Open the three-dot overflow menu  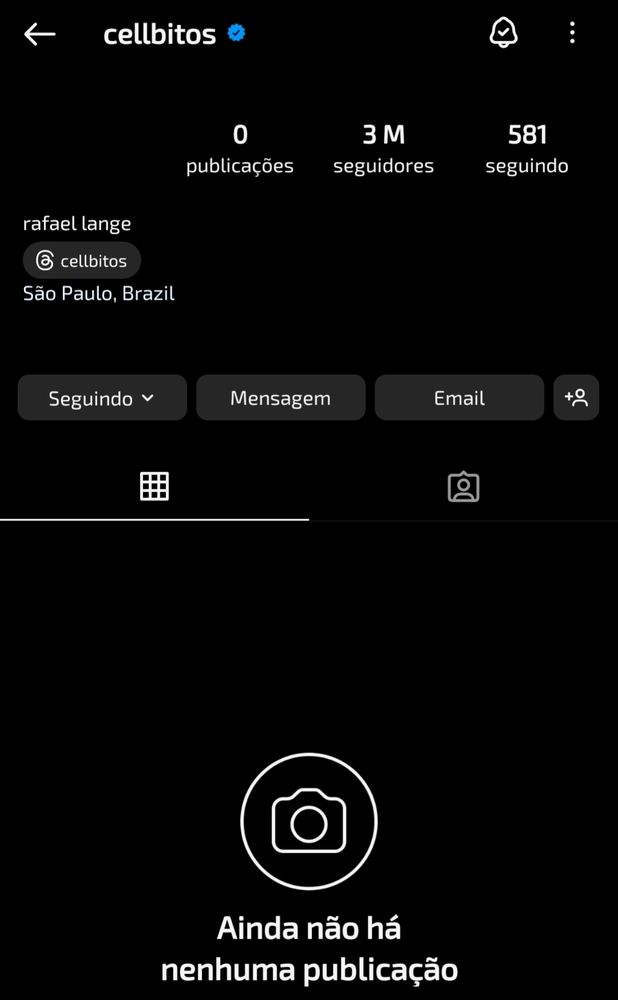(x=572, y=33)
